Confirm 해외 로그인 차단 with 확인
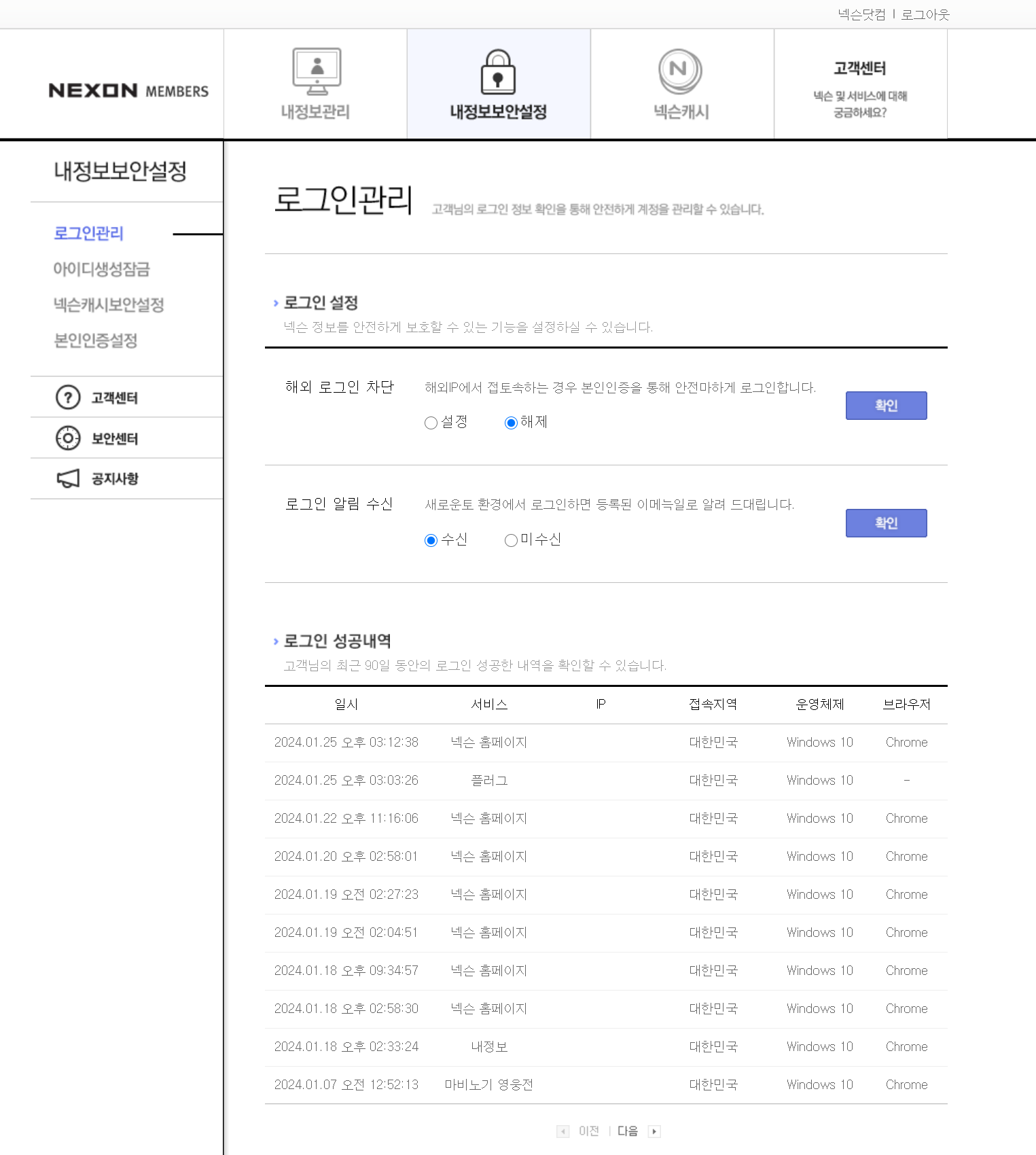 point(886,406)
